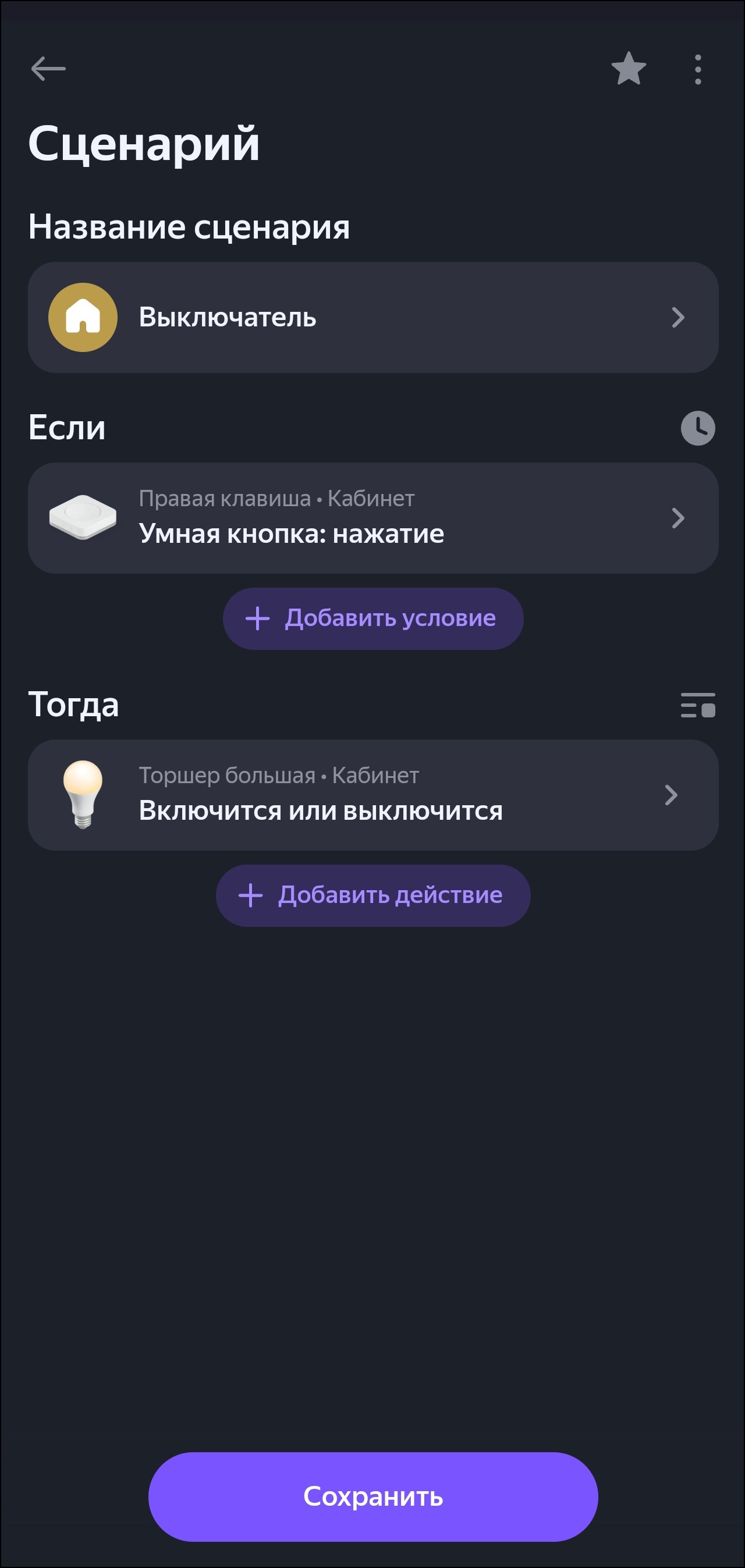Tap the Добавить действие button

pyautogui.click(x=373, y=895)
